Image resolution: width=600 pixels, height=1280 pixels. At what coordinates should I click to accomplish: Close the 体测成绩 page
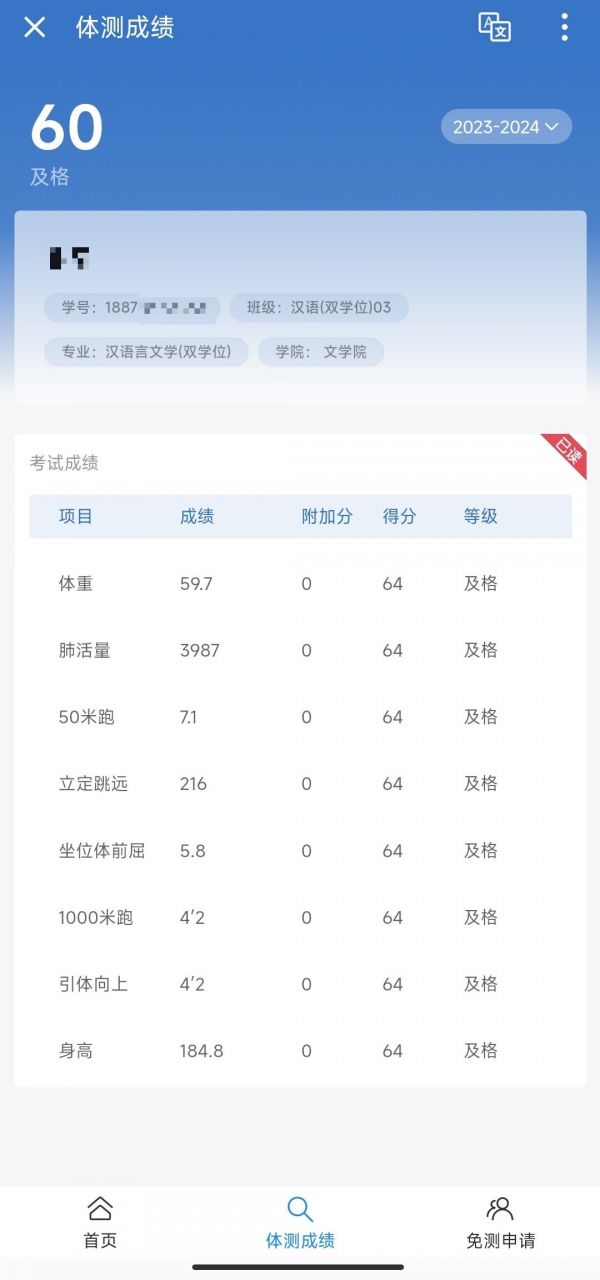34,27
